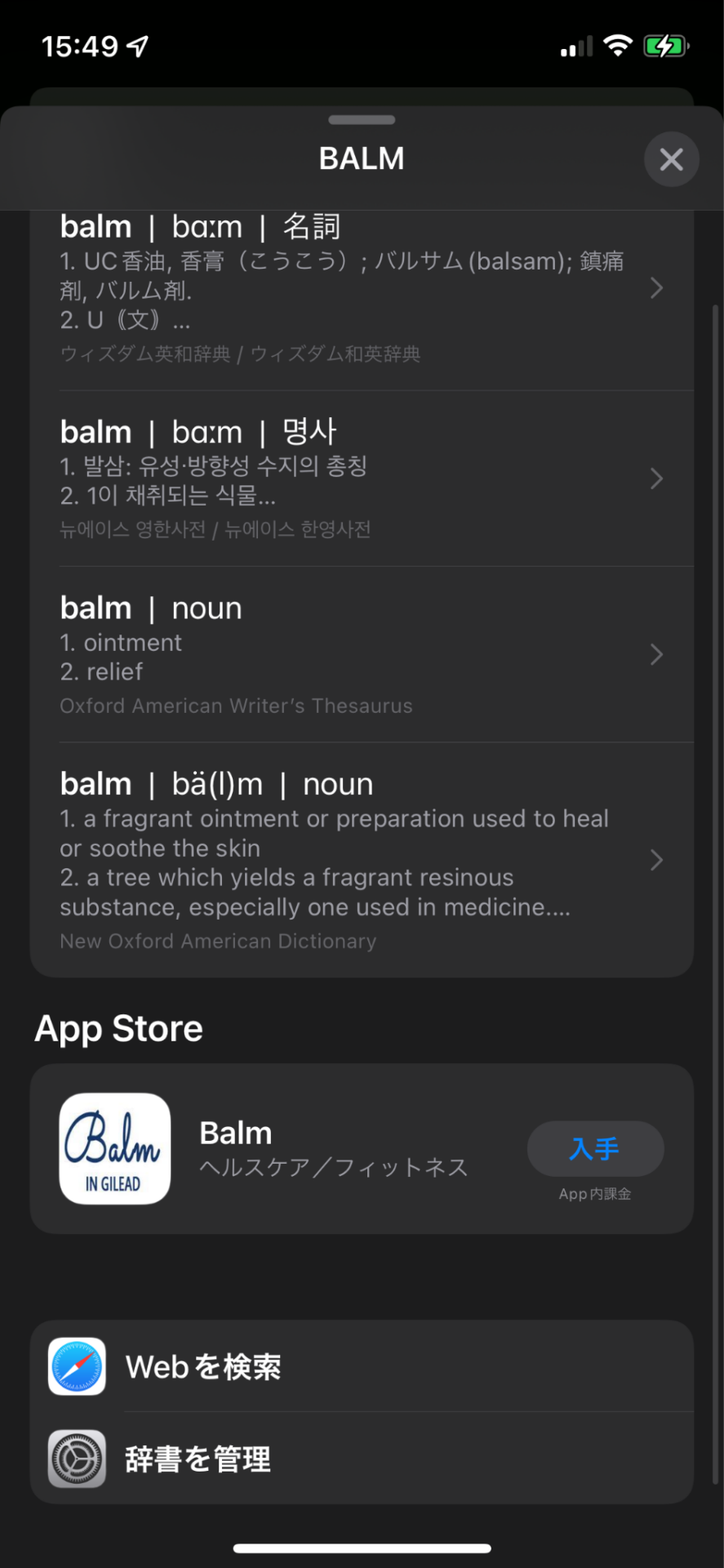The image size is (724, 1568).
Task: Open the New Oxford American Dictionary entry
Action: point(362,860)
